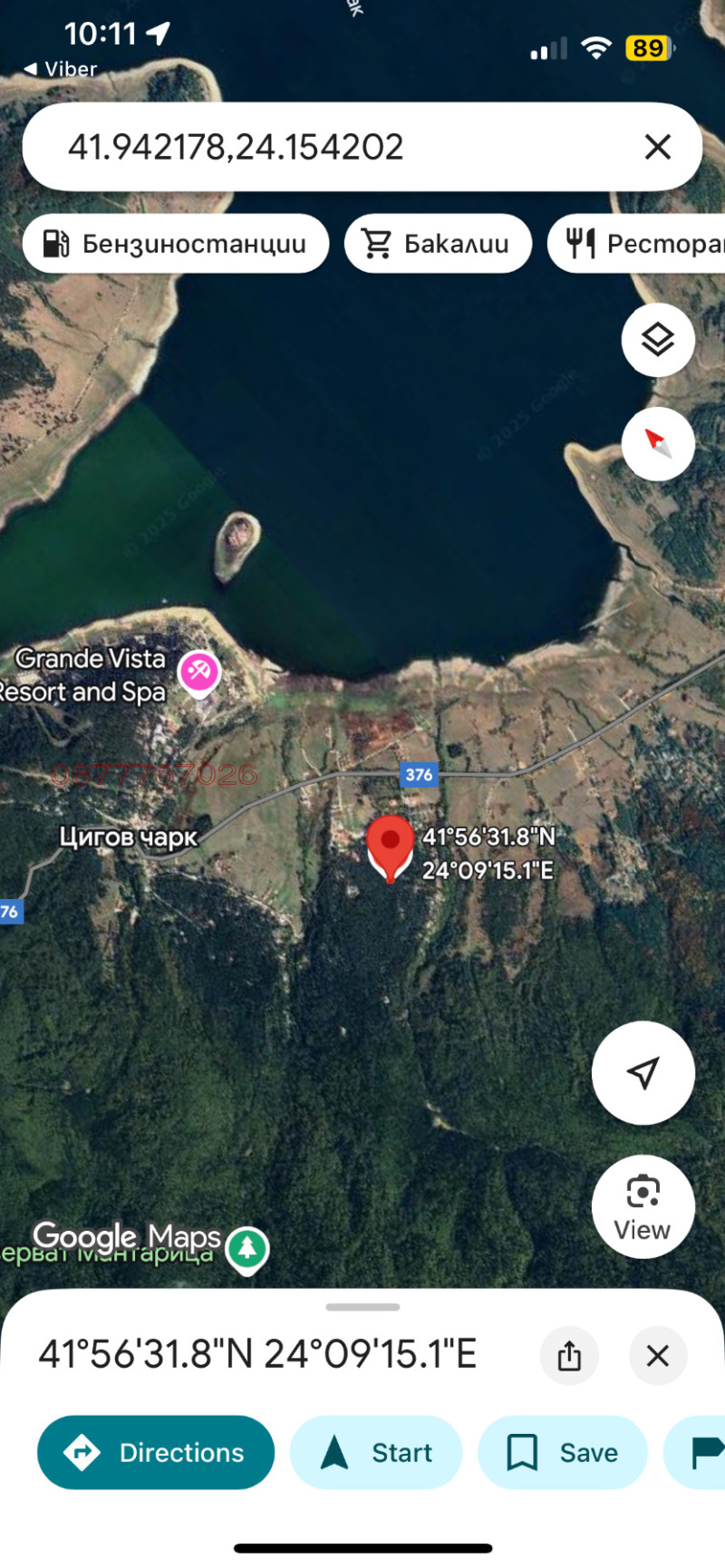Clear the search field with the X

pyautogui.click(x=657, y=147)
